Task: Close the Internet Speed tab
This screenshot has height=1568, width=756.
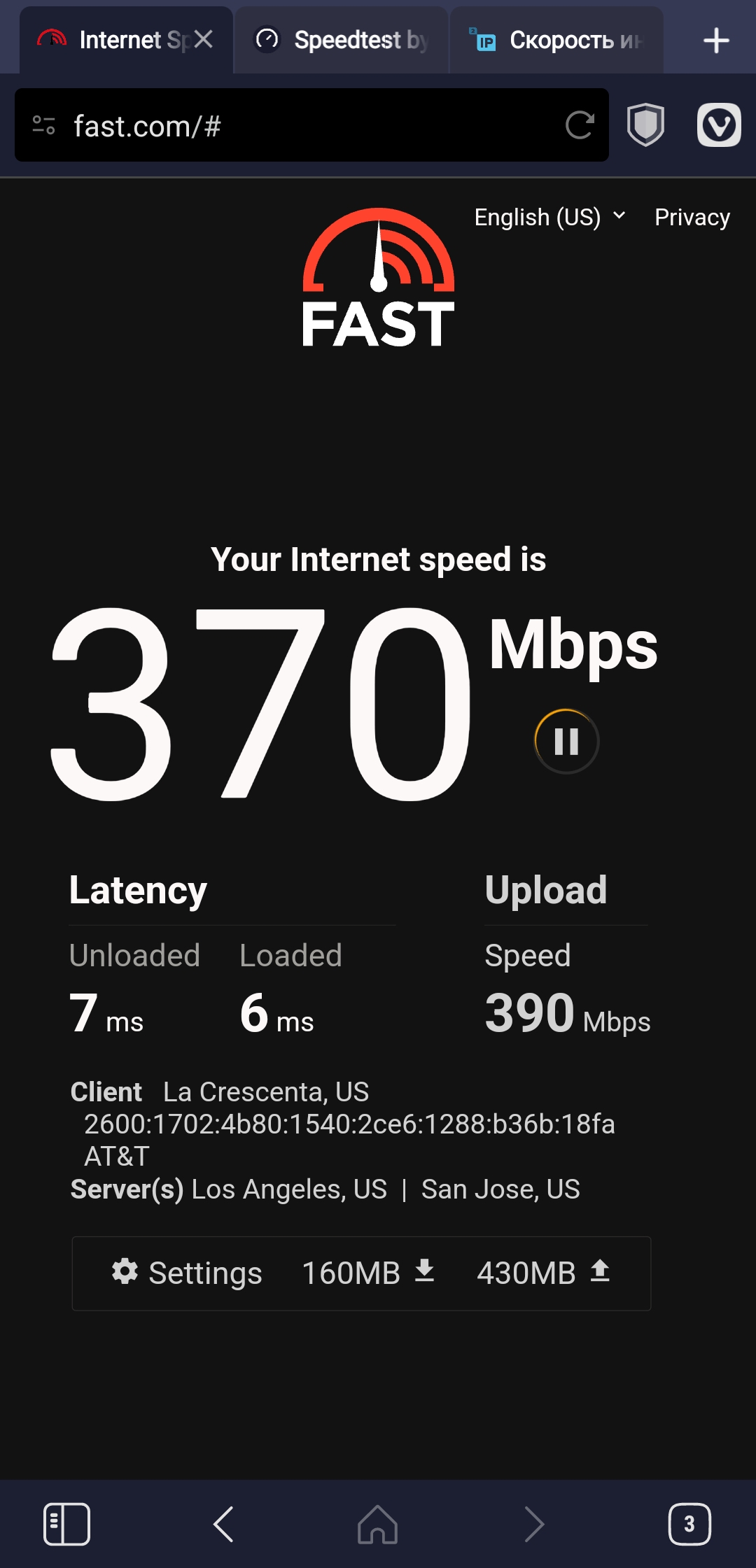Action: [204, 40]
